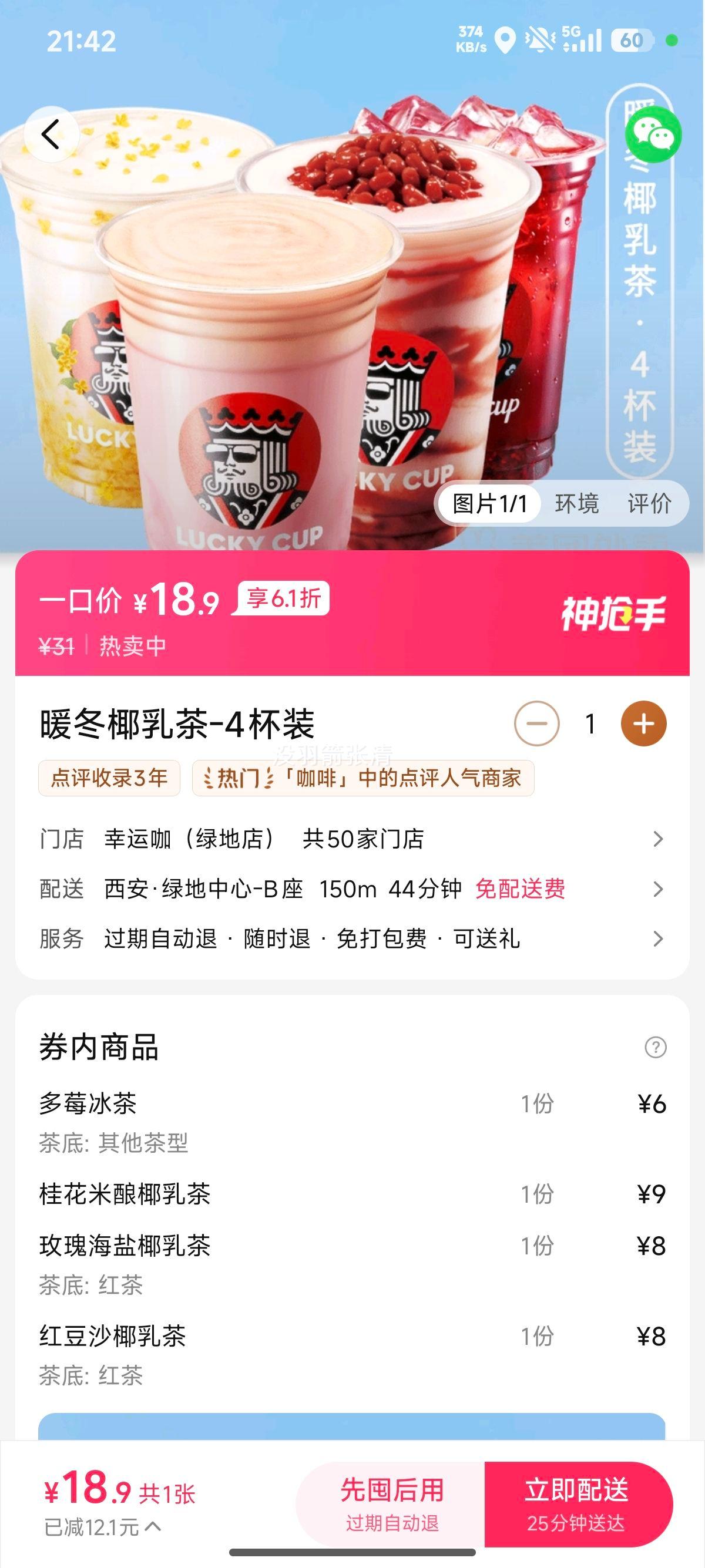
Task: Click the 享6.1折 discount tag
Action: pos(285,600)
